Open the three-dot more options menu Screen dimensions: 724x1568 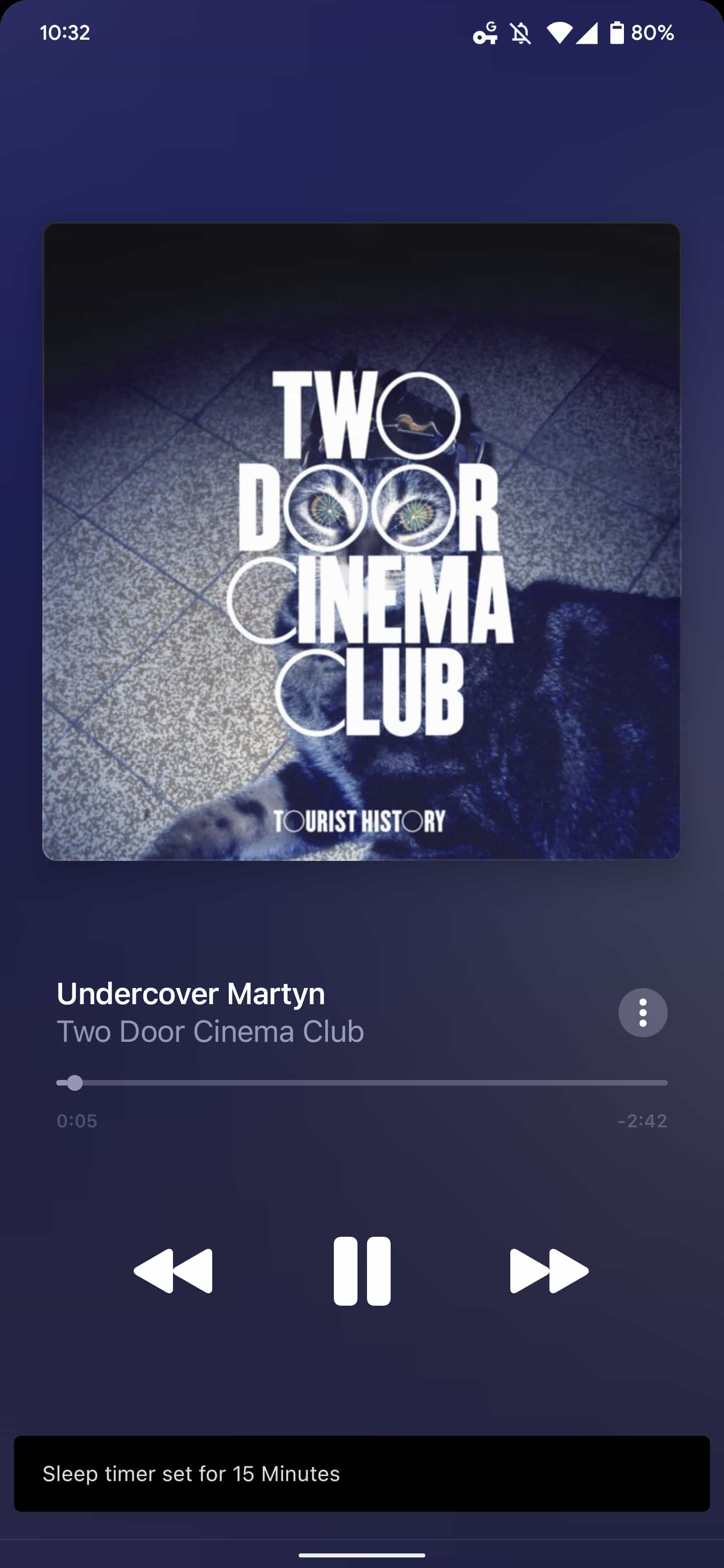click(643, 1012)
